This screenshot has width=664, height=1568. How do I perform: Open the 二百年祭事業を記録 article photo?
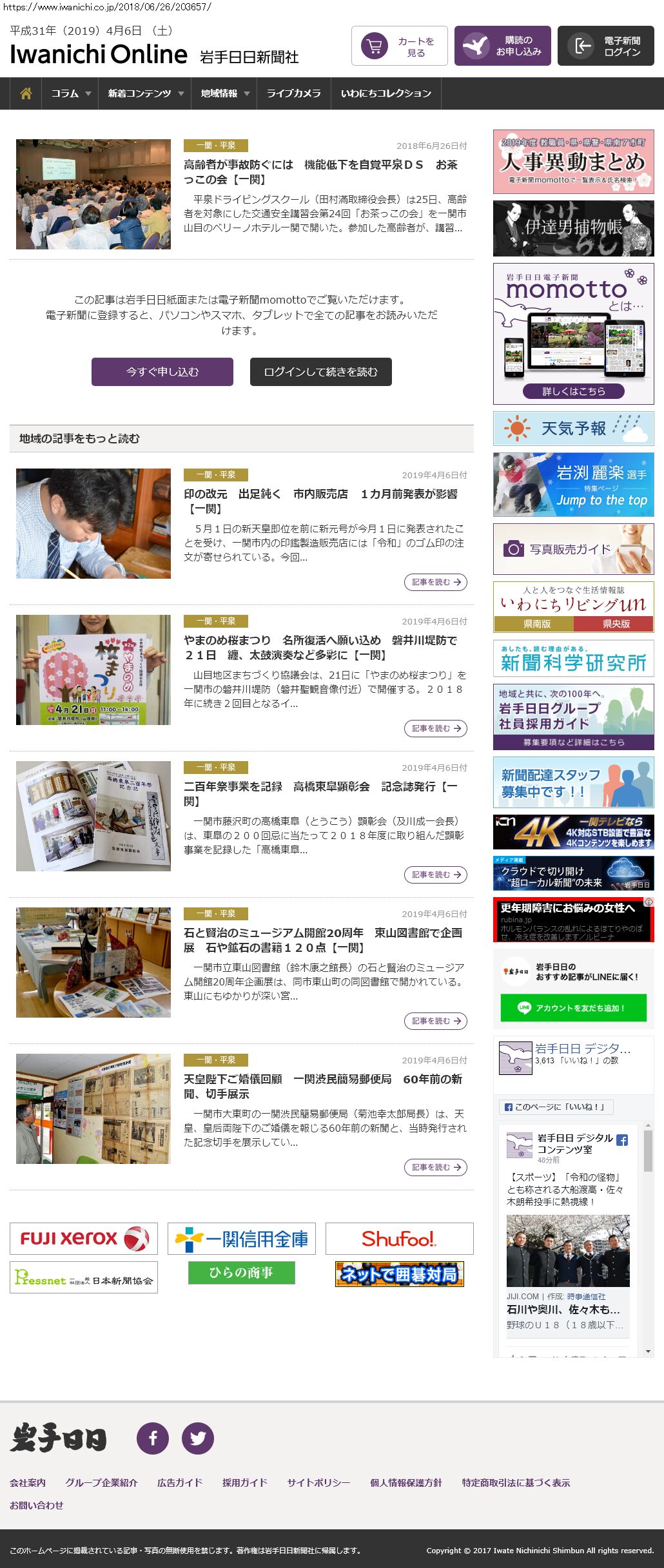[93, 816]
